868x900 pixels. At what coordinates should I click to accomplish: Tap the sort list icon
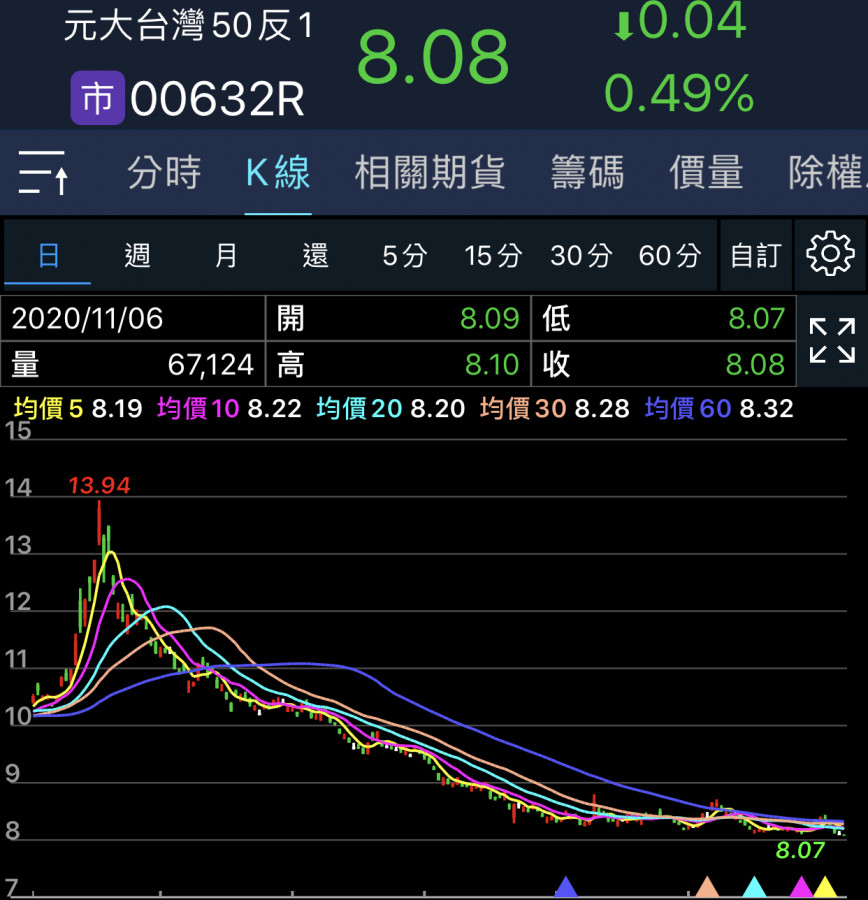(x=43, y=173)
